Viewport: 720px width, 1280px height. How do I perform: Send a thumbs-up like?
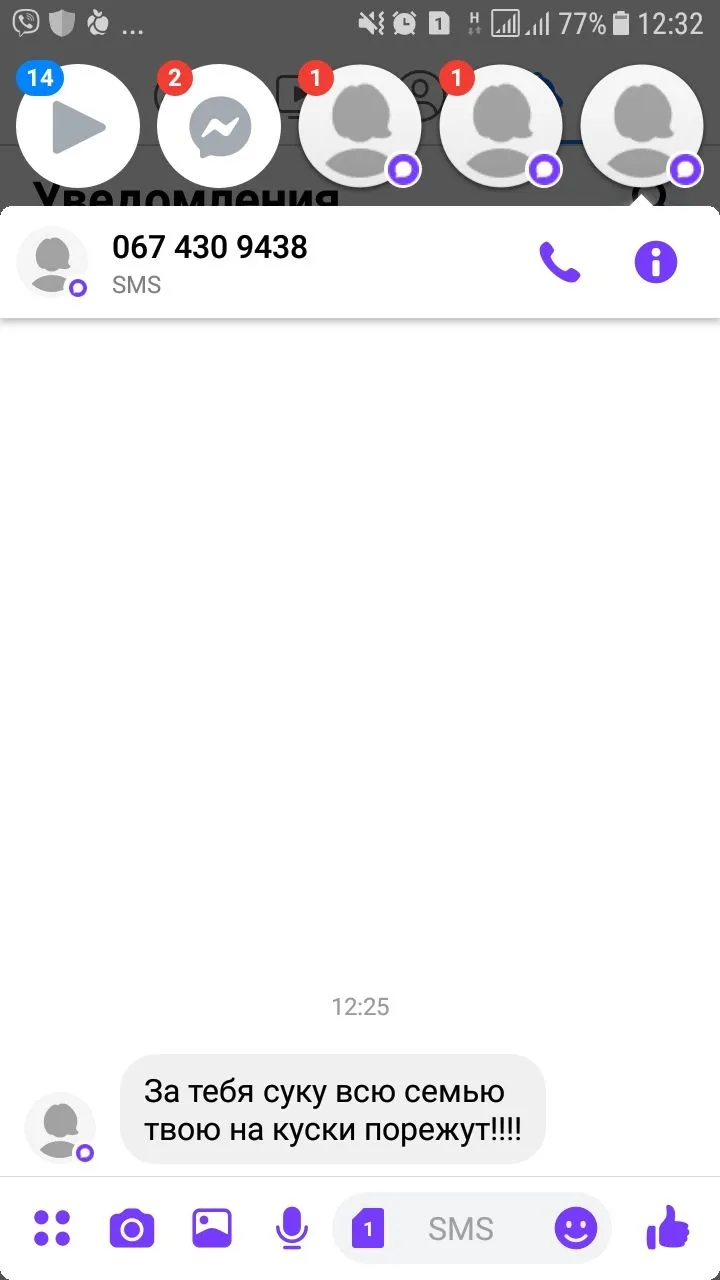[x=667, y=1226]
